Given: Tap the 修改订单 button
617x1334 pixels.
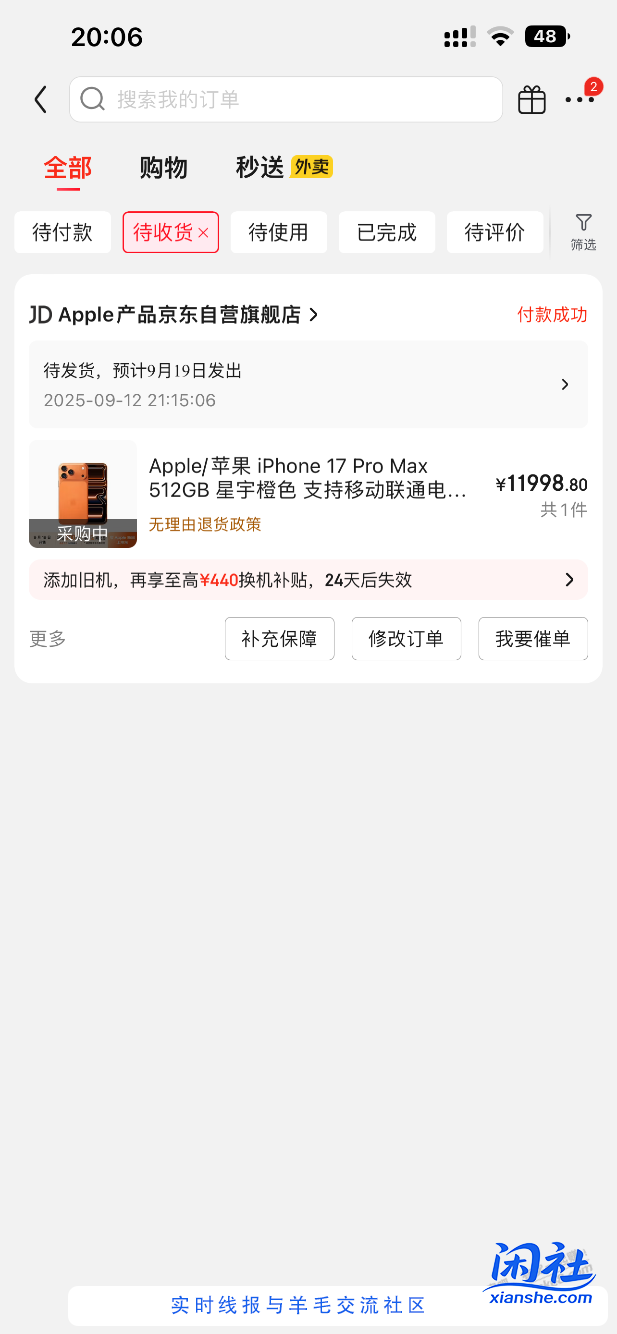Looking at the screenshot, I should (406, 639).
